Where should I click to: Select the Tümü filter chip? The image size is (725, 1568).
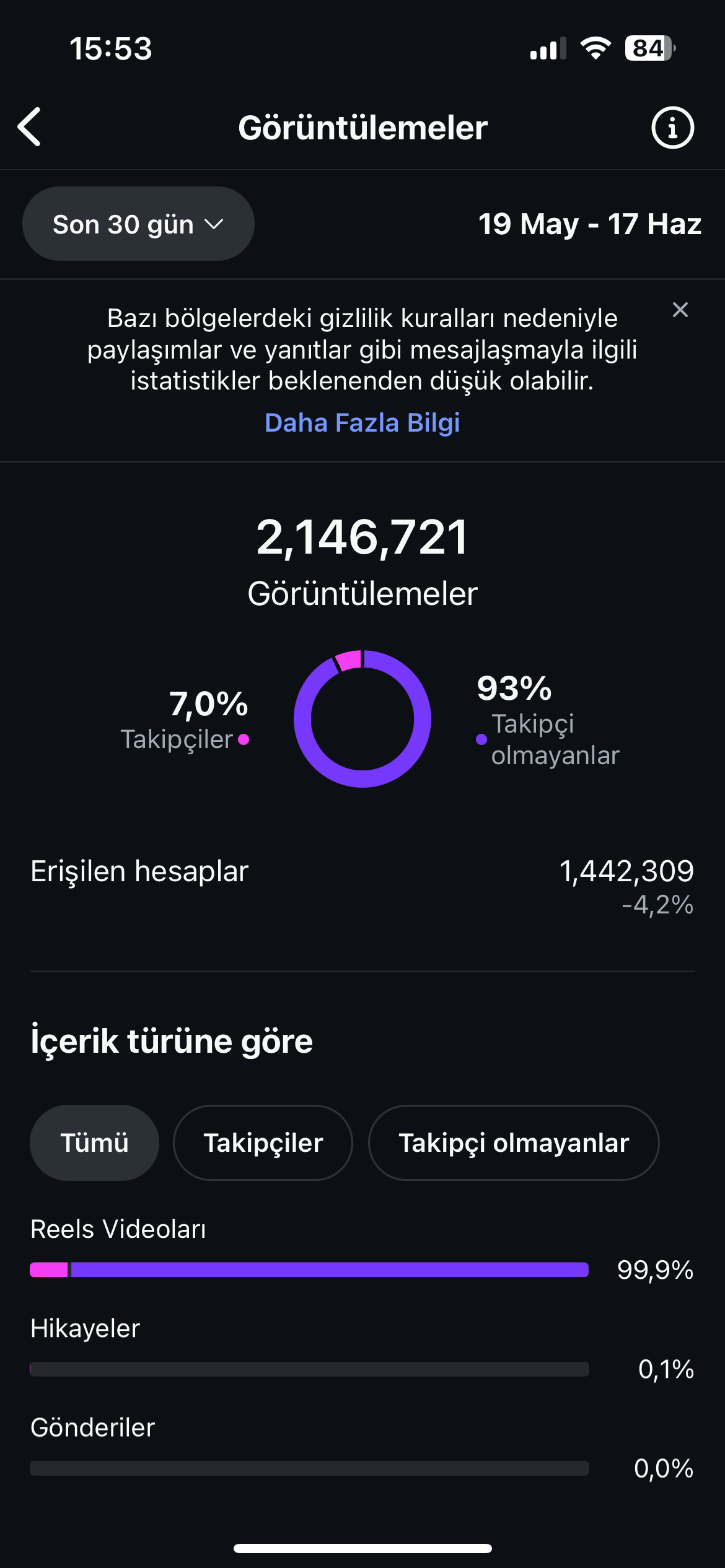94,1143
